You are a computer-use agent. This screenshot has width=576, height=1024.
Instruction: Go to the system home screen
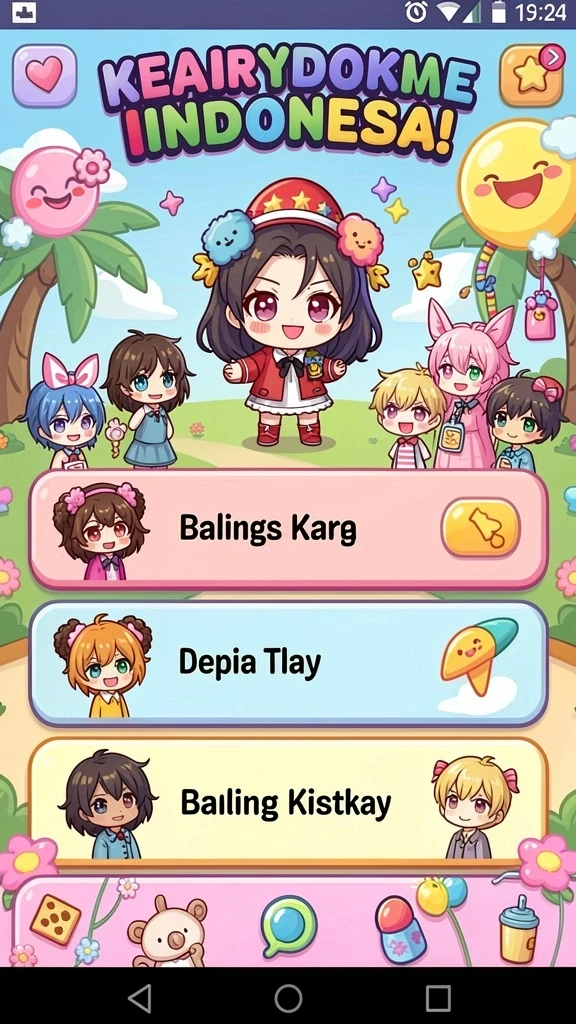(288, 998)
